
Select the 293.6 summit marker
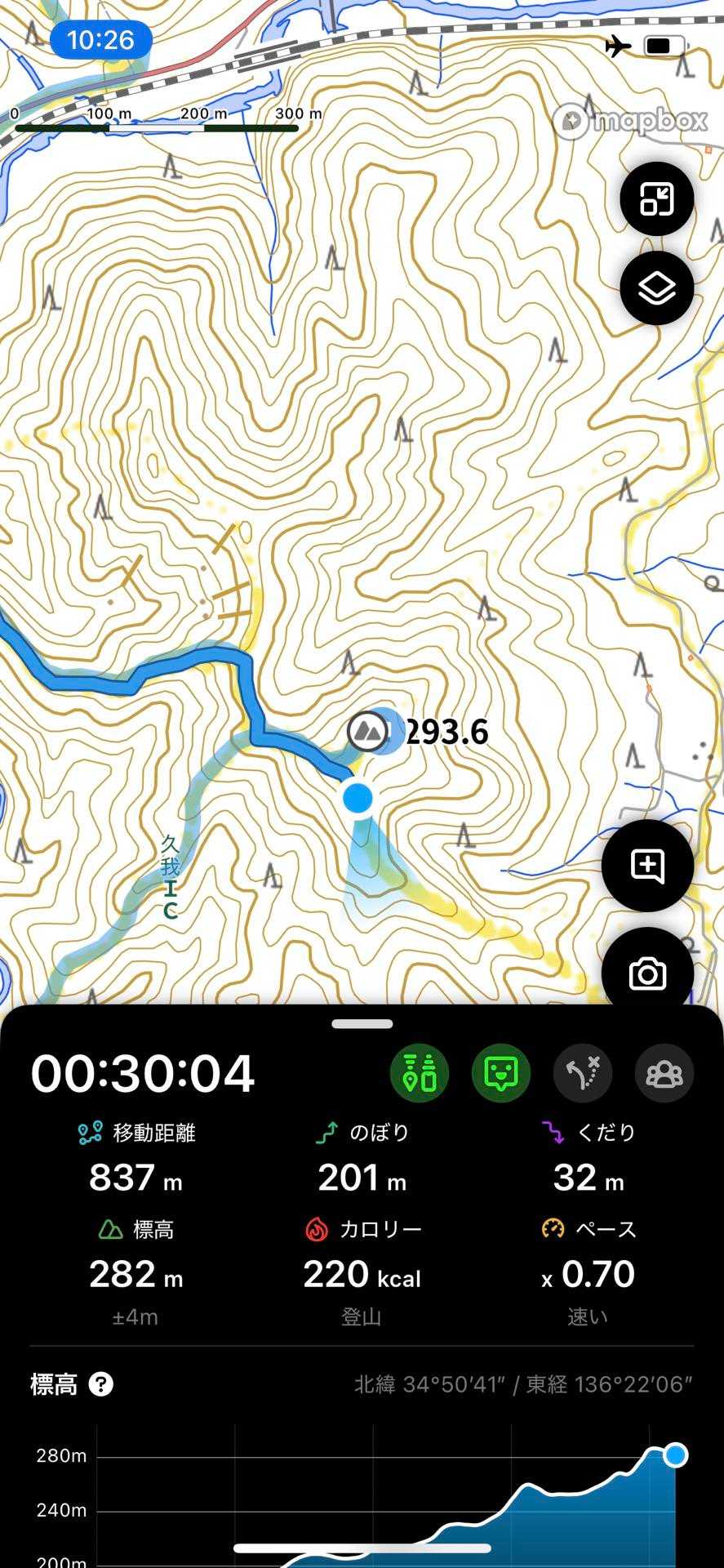(x=367, y=731)
